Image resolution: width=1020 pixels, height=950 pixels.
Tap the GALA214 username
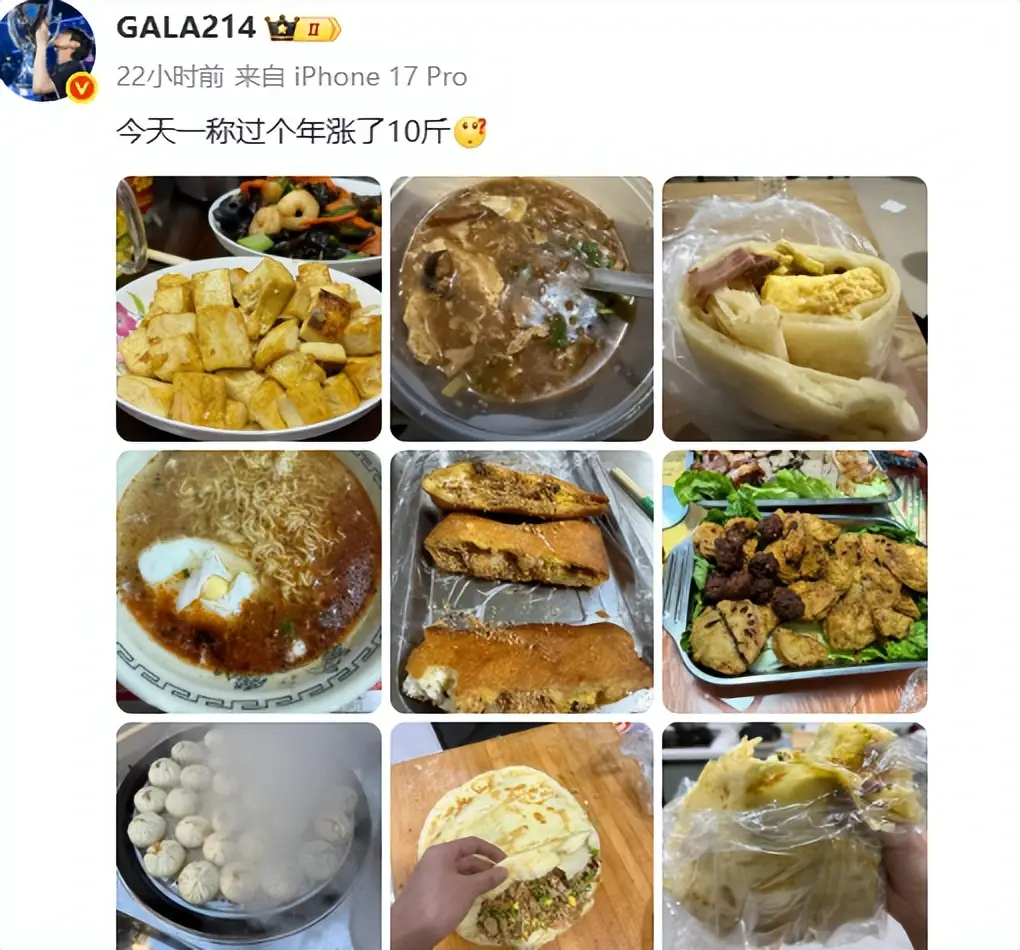coord(186,27)
